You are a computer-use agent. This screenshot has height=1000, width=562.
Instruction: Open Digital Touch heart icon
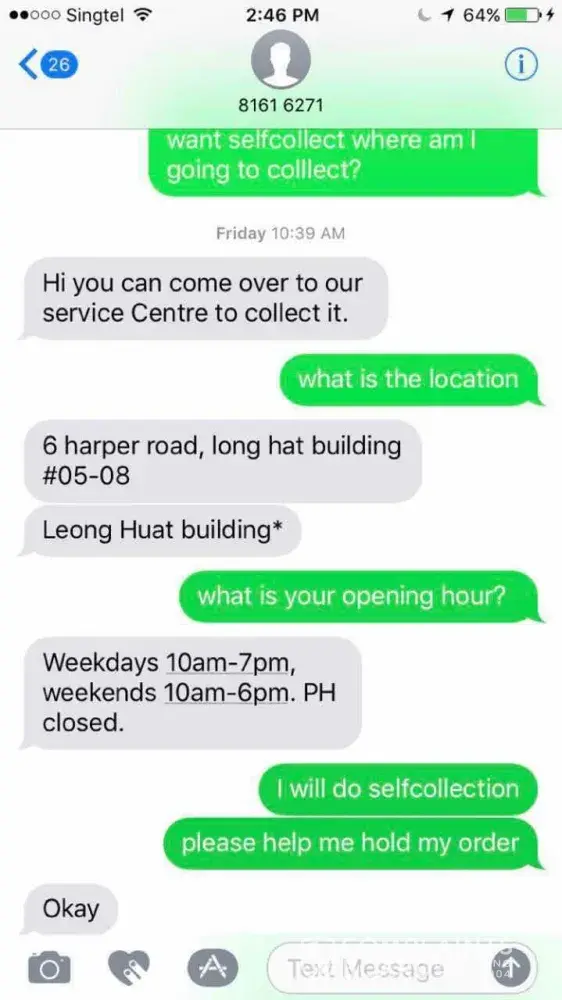(129, 968)
